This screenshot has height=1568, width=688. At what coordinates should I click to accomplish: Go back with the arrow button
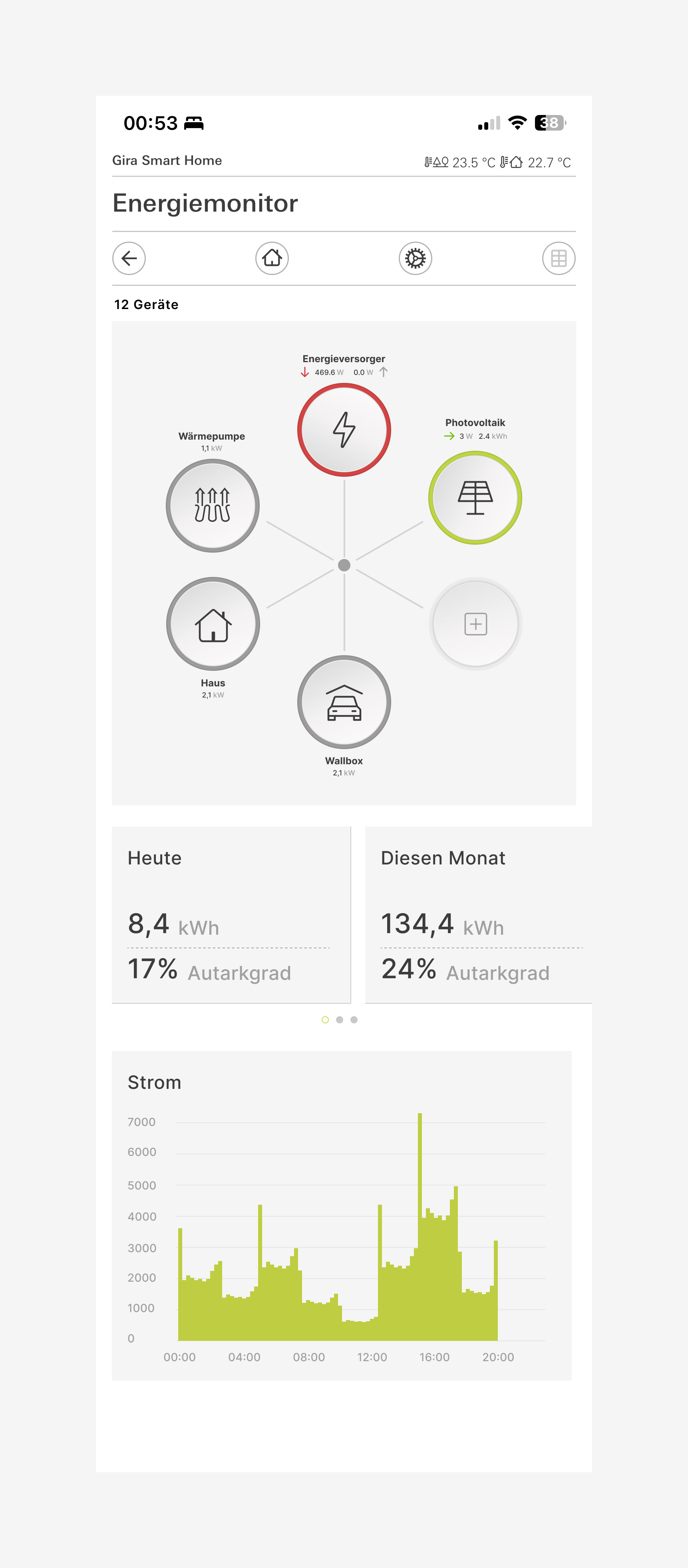click(129, 258)
